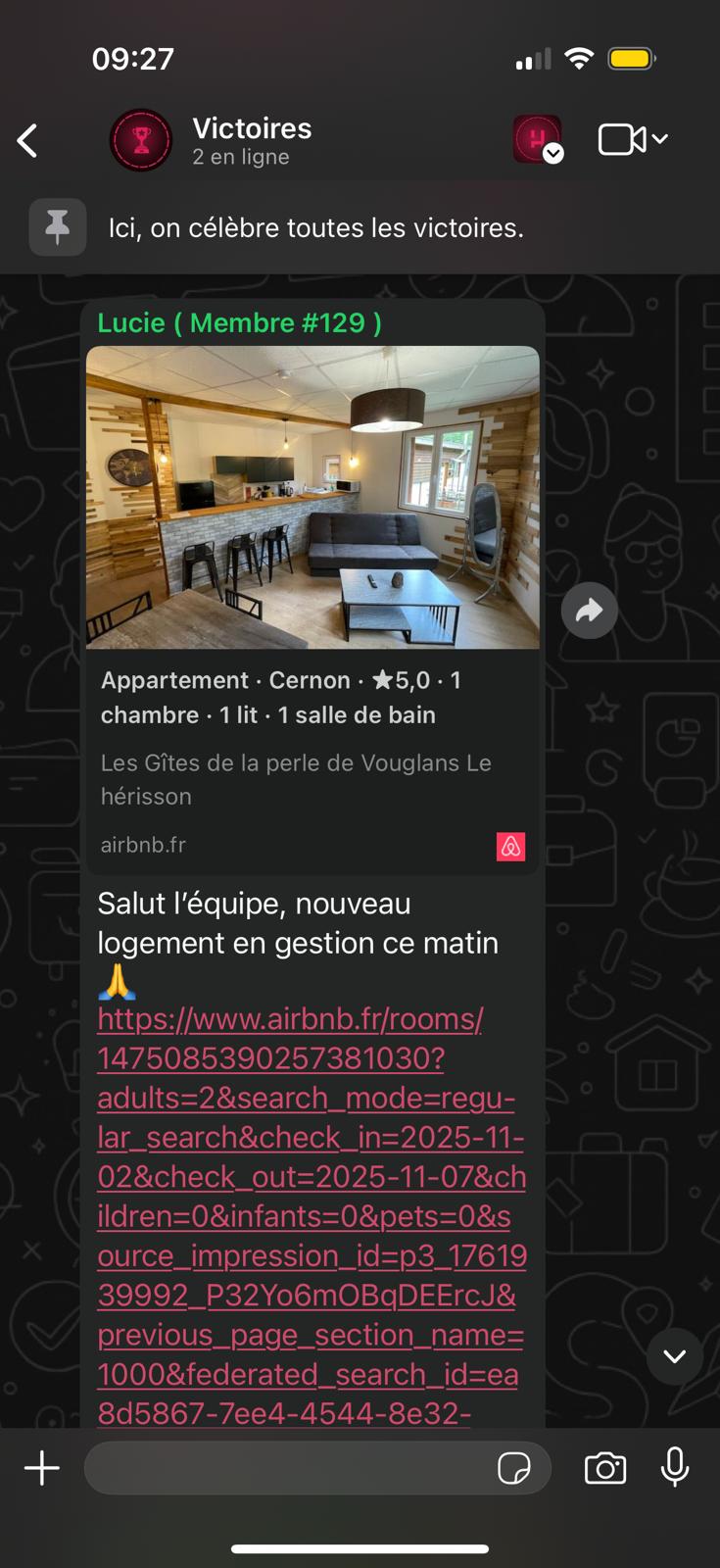Record a voice message
The width and height of the screenshot is (720, 1568).
[675, 1468]
